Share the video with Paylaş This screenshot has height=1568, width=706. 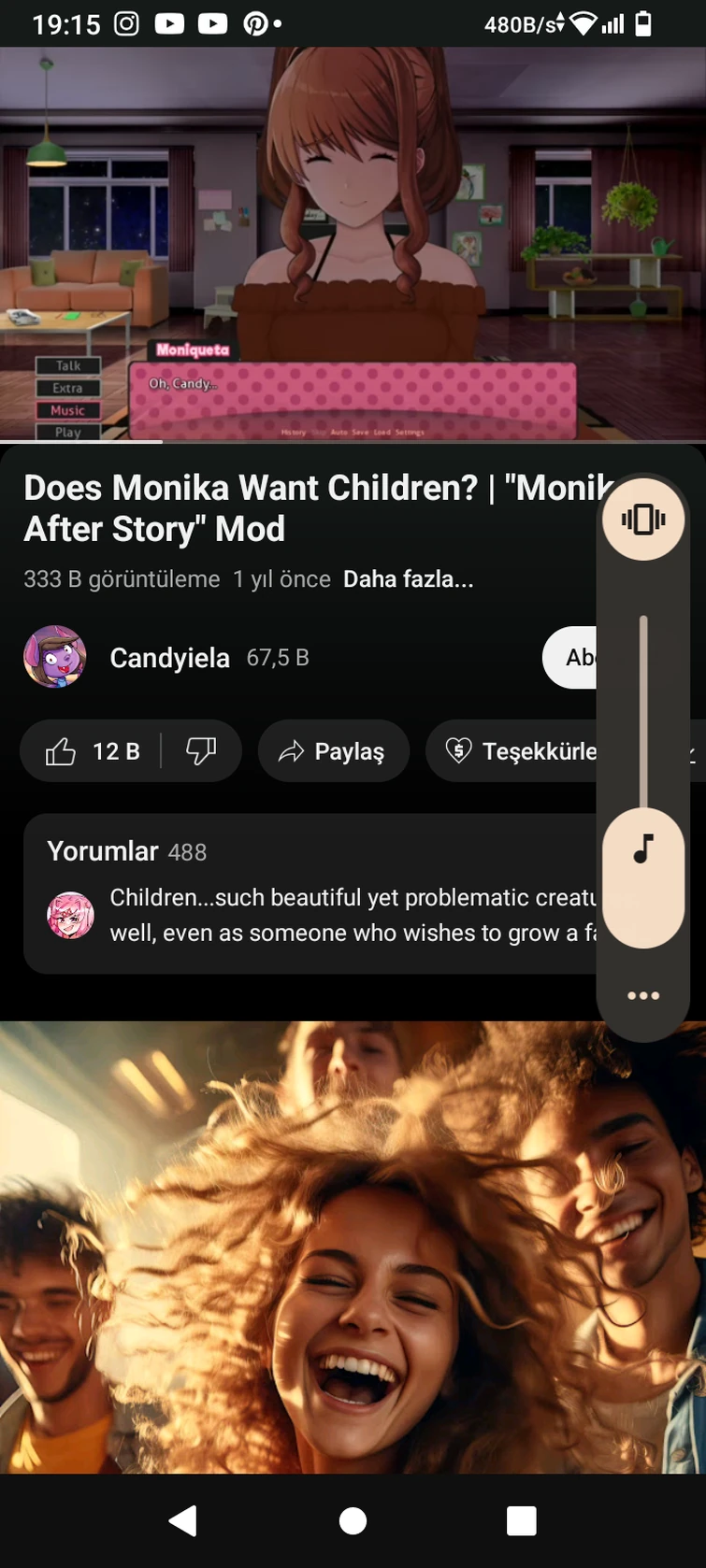pyautogui.click(x=333, y=751)
